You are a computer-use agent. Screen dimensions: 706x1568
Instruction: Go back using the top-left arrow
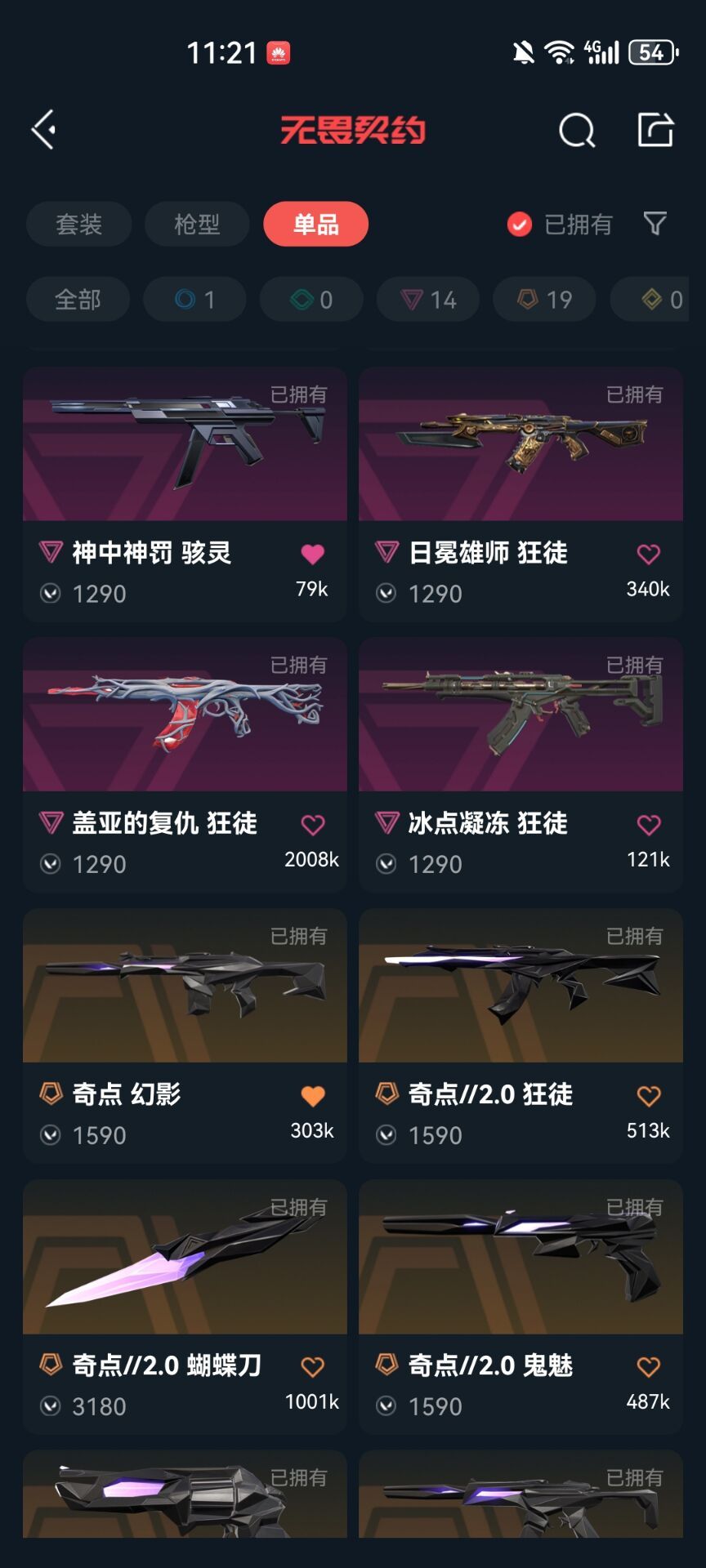click(x=43, y=130)
